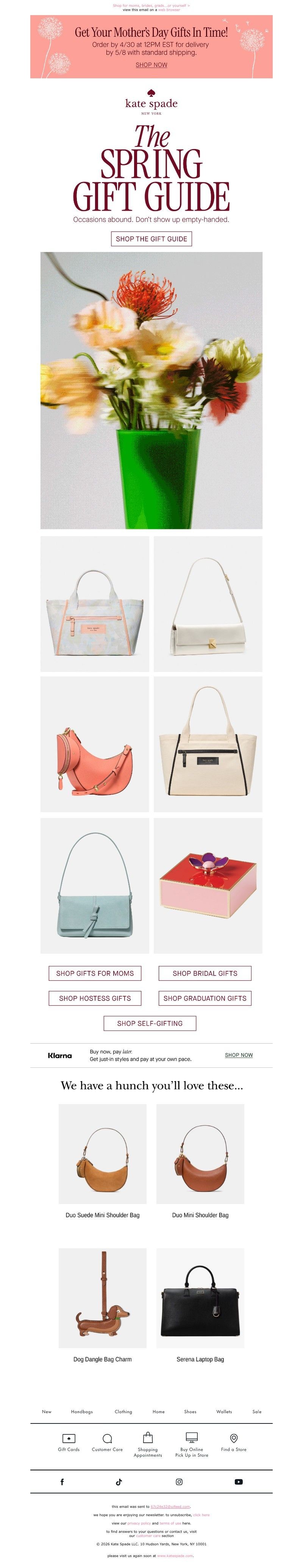Viewport: 303px width, 1568px height.
Task: Tap Shop Self-Gifting button
Action: click(x=149, y=1023)
